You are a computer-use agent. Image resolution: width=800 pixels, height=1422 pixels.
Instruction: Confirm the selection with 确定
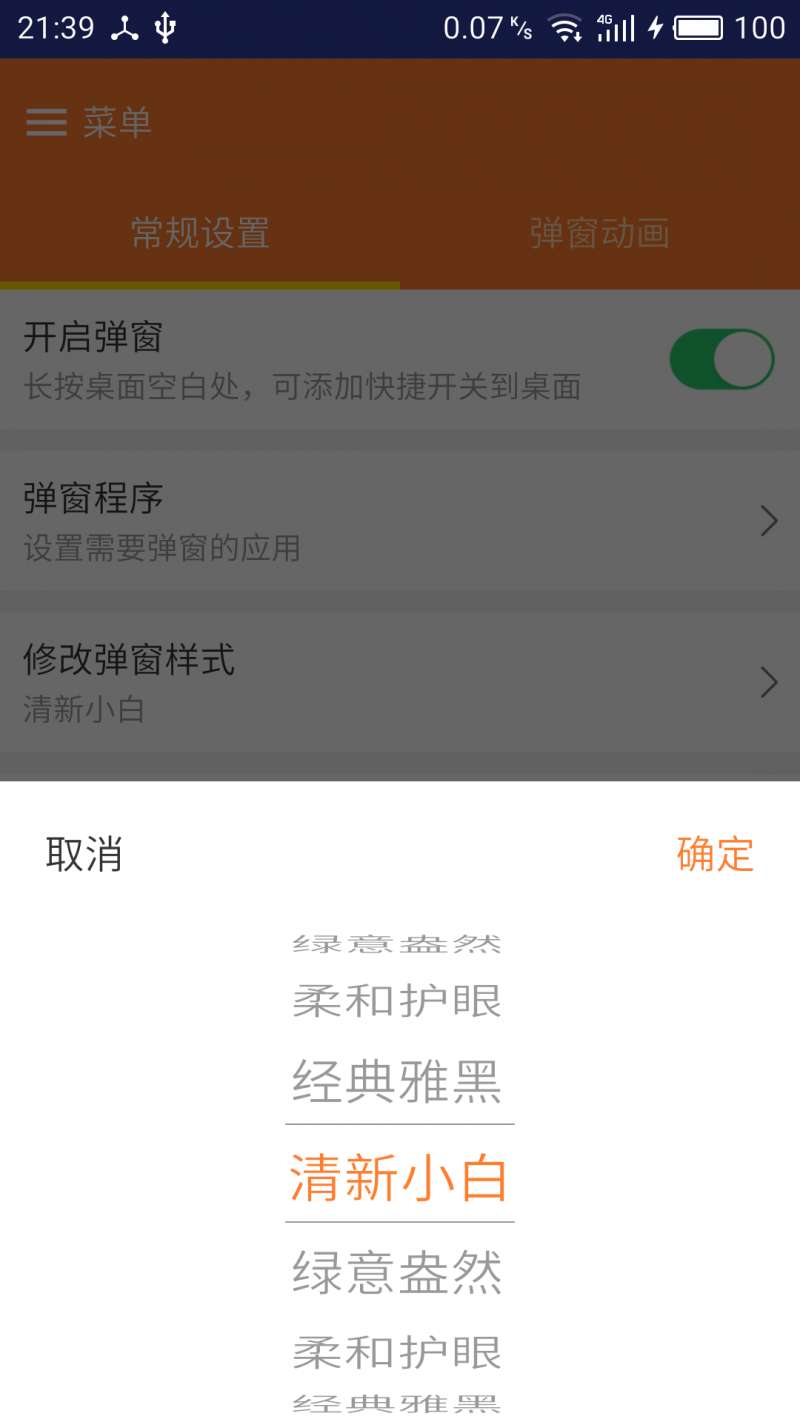click(x=714, y=855)
